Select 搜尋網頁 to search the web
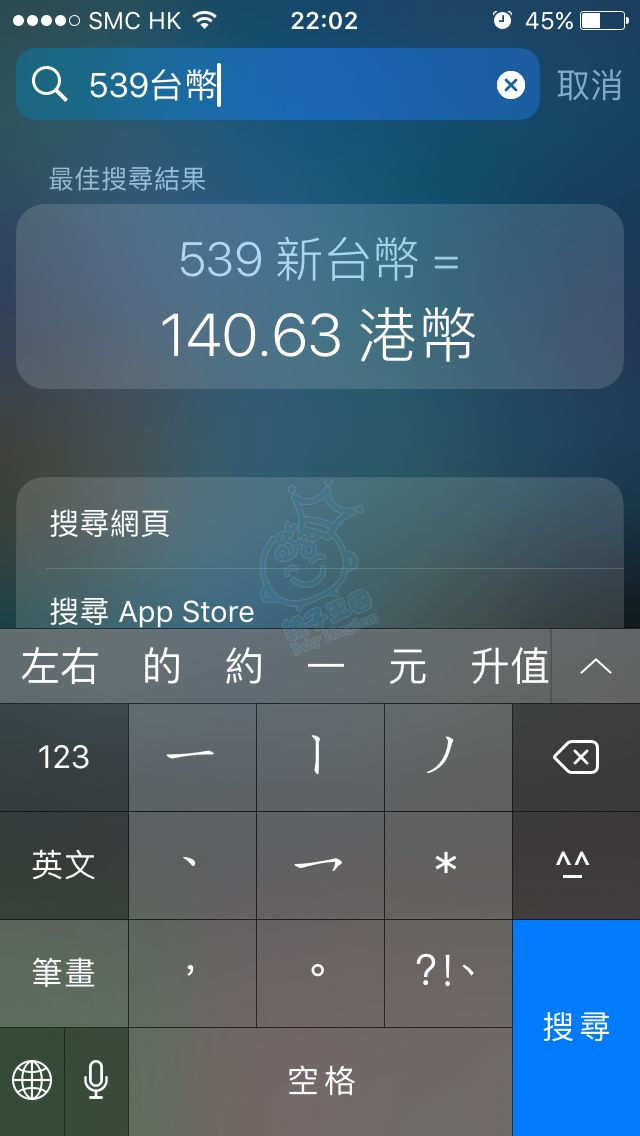 pyautogui.click(x=320, y=523)
